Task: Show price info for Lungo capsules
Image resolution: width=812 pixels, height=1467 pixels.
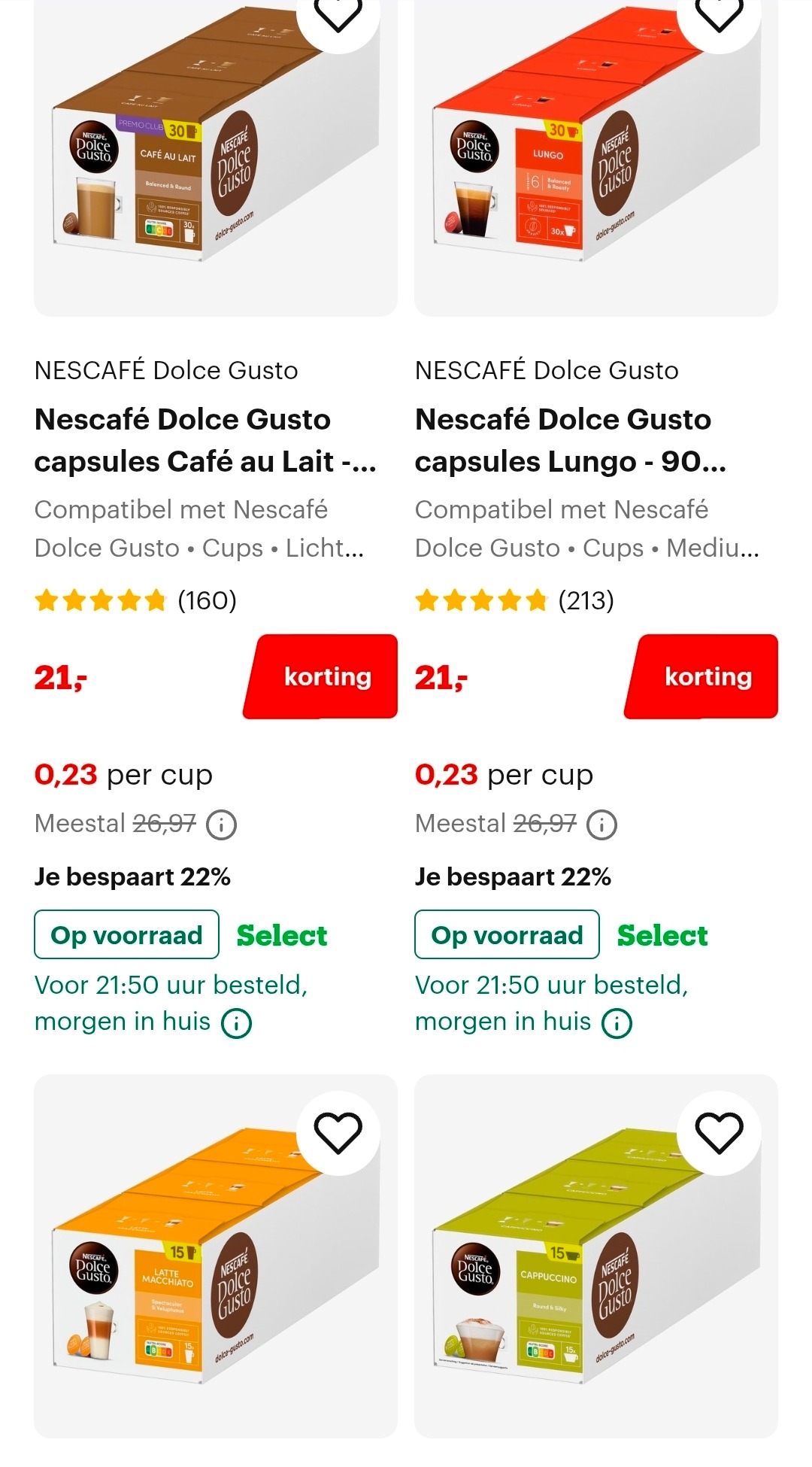Action: pos(601,825)
